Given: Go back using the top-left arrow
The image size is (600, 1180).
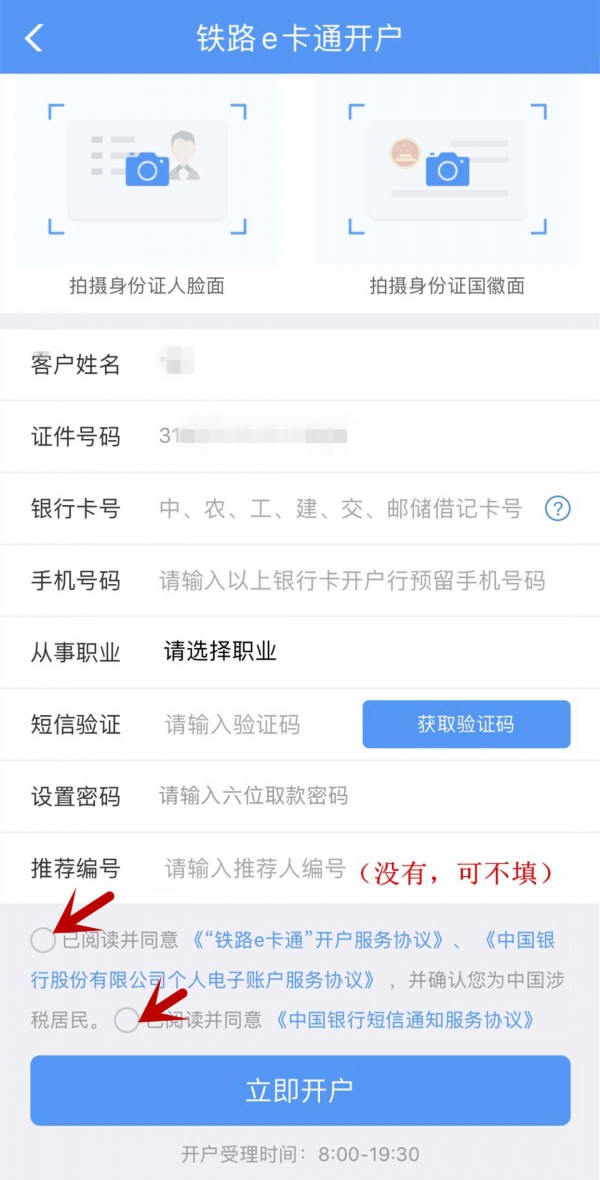Looking at the screenshot, I should pos(34,38).
